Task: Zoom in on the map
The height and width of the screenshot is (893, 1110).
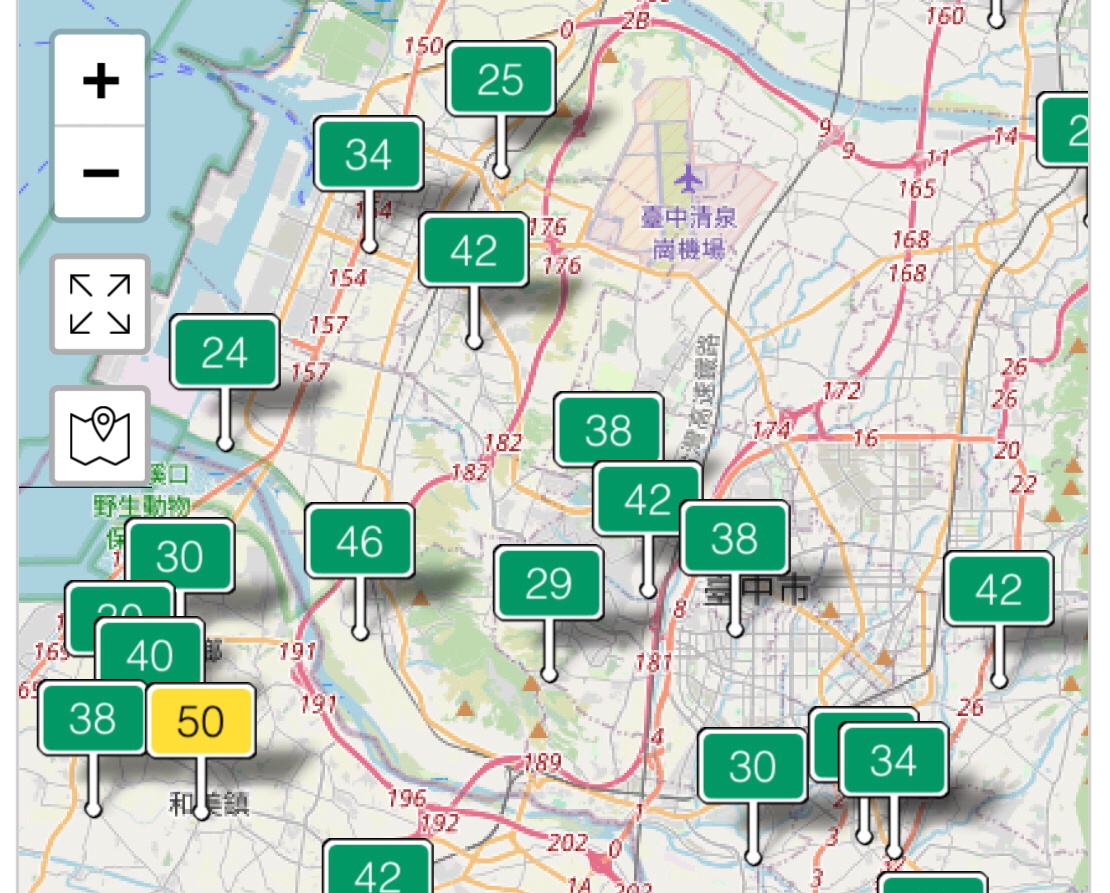Action: [100, 80]
